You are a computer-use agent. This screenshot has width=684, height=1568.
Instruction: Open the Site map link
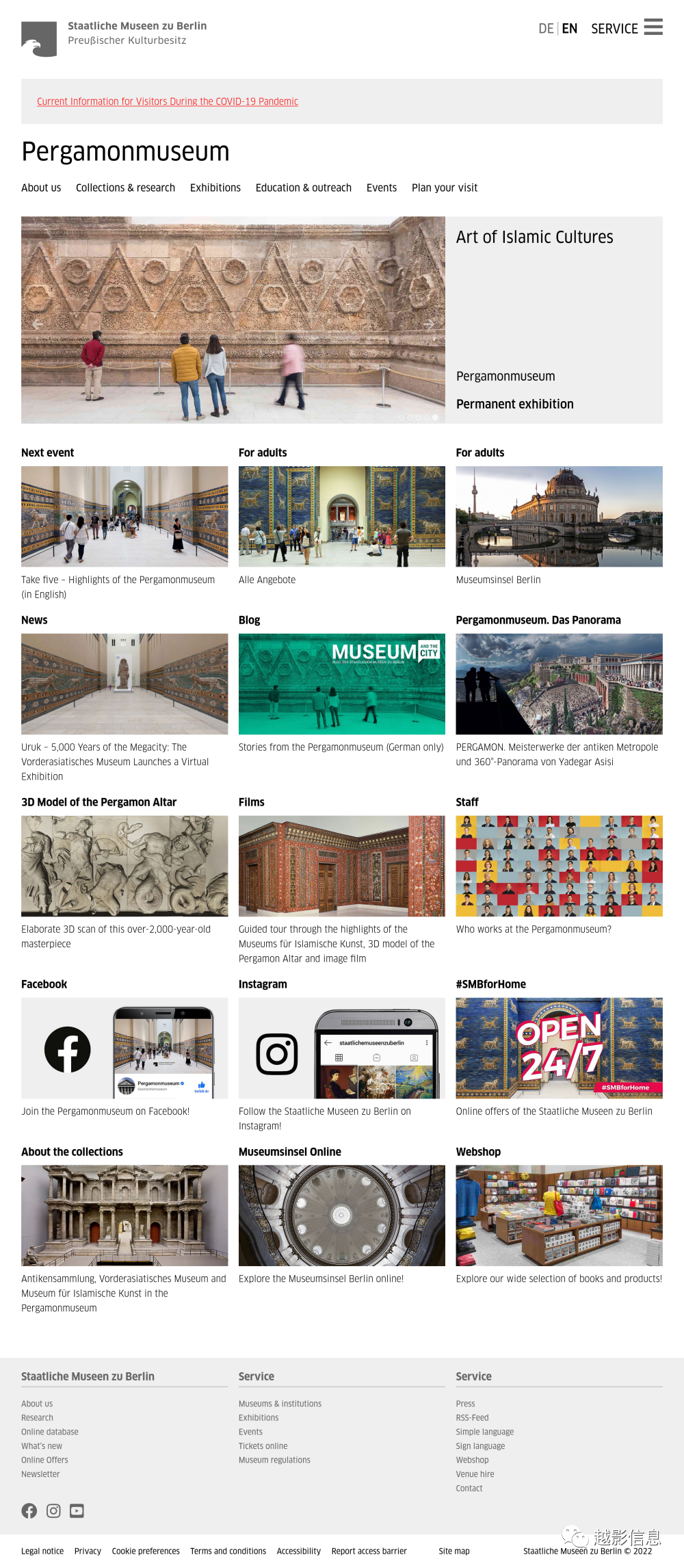(x=453, y=1551)
